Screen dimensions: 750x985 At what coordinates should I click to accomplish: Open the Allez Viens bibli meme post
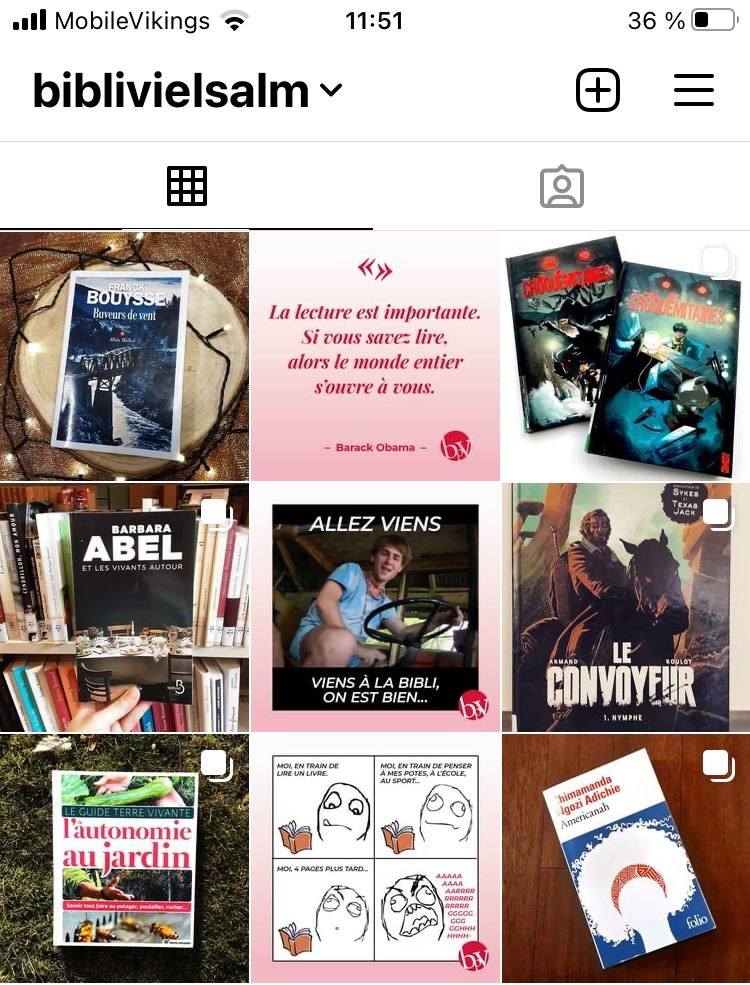tap(375, 608)
